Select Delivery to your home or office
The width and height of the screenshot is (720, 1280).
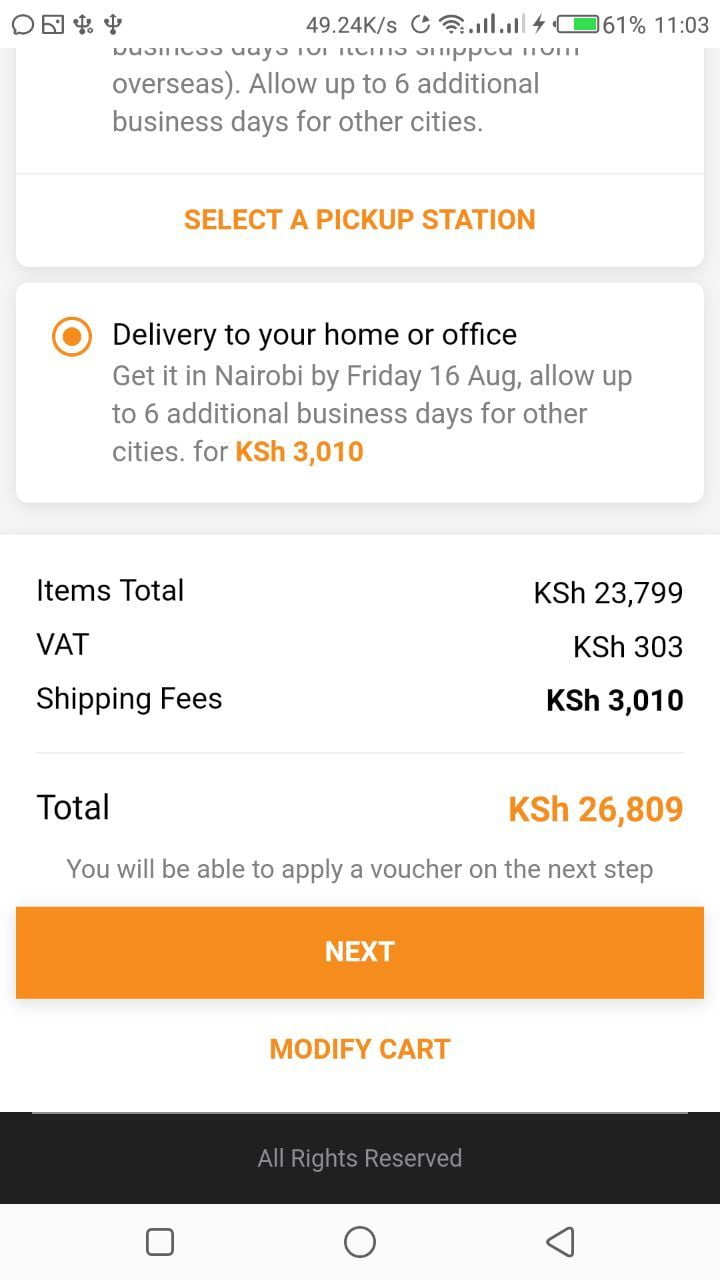(72, 337)
